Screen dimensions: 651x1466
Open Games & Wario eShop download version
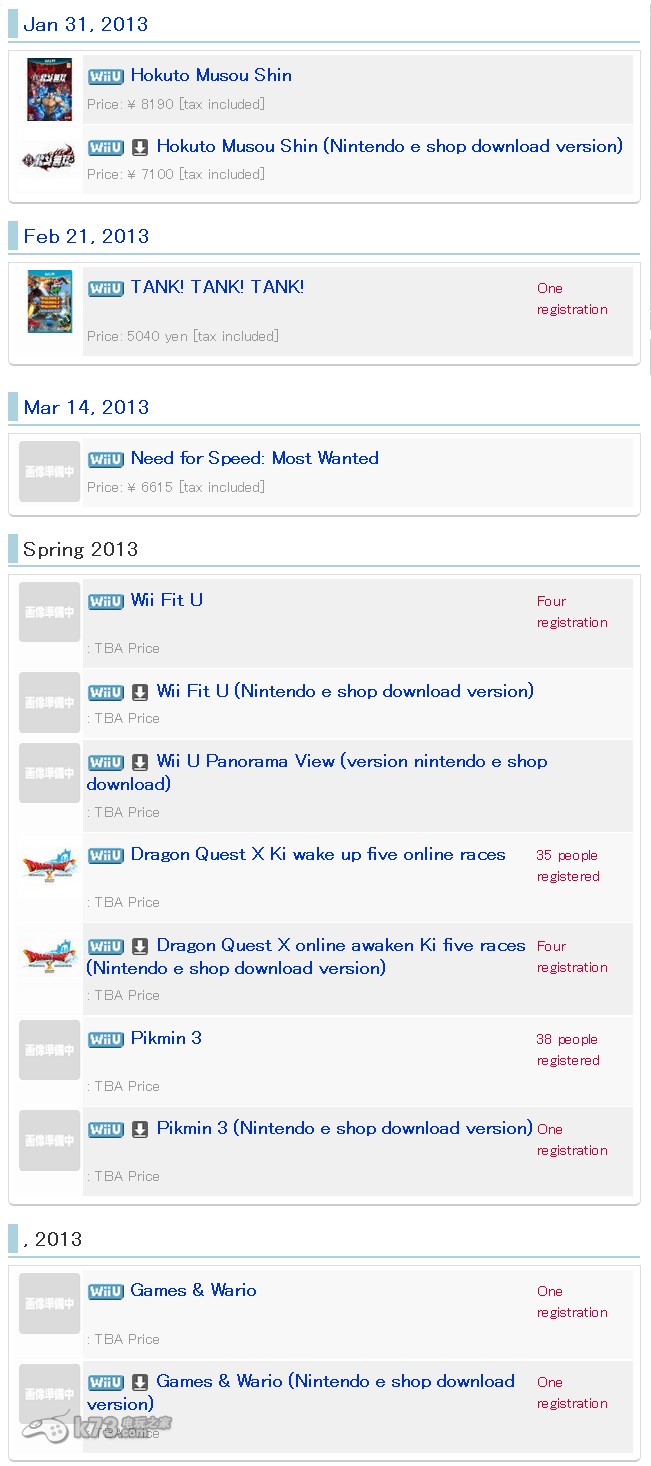point(335,1381)
